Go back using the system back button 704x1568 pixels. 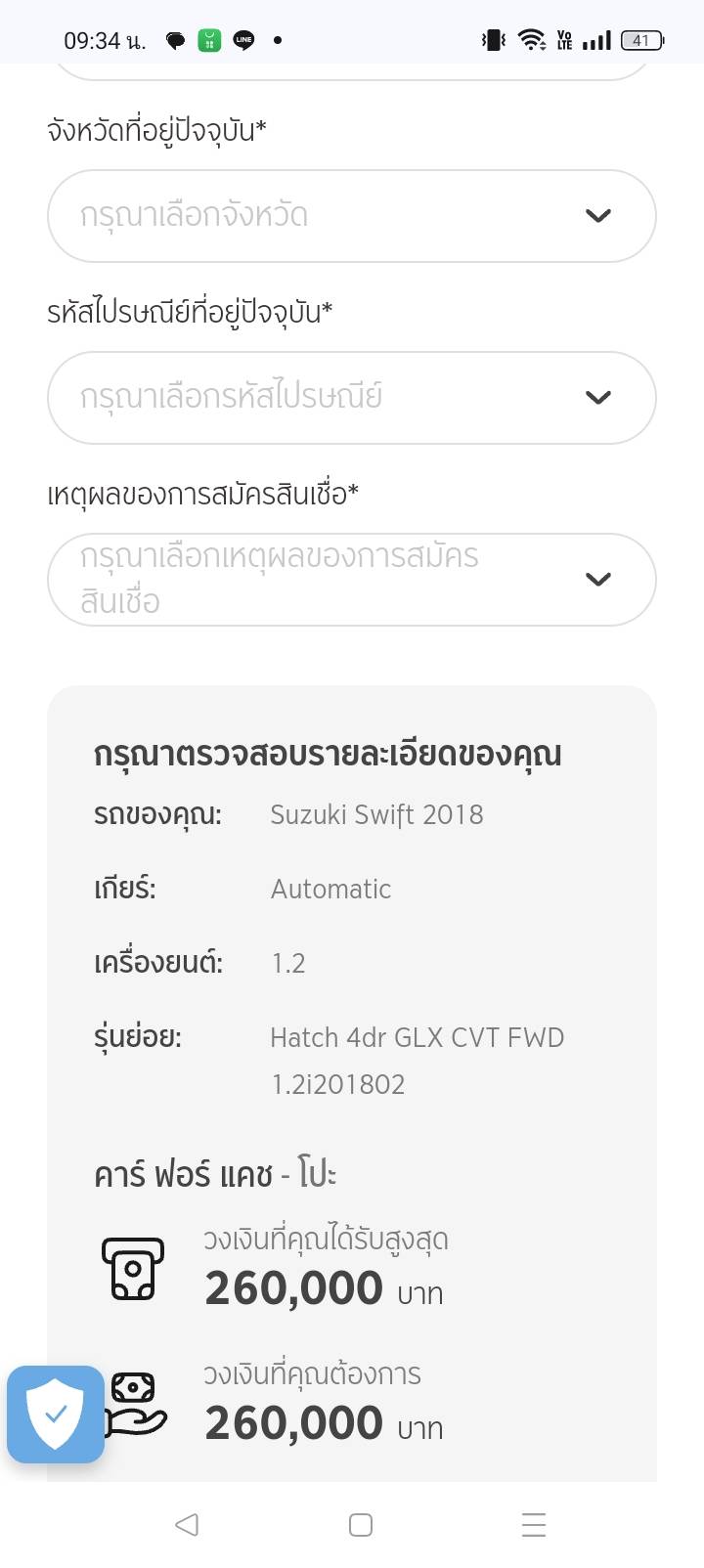point(186,1524)
